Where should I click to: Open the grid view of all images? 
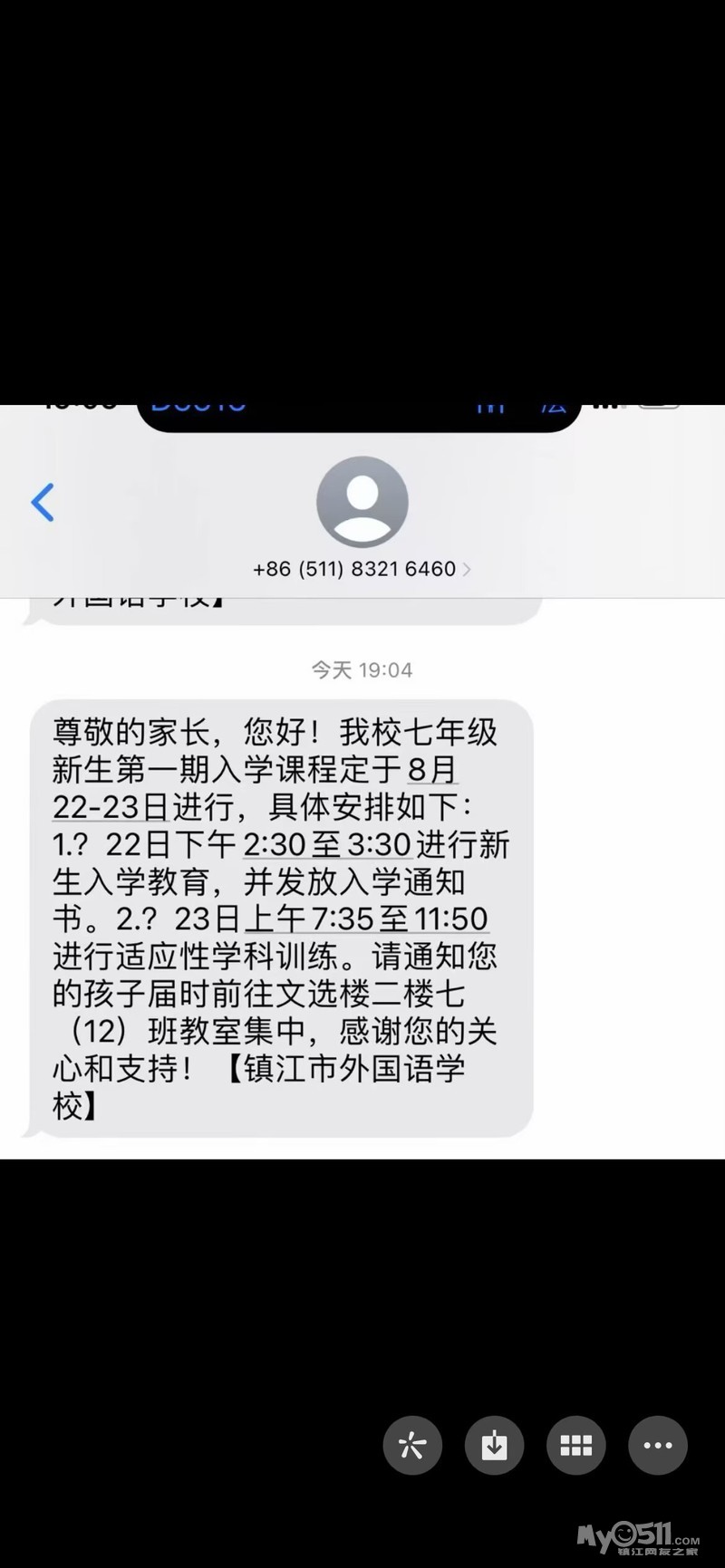(575, 1445)
